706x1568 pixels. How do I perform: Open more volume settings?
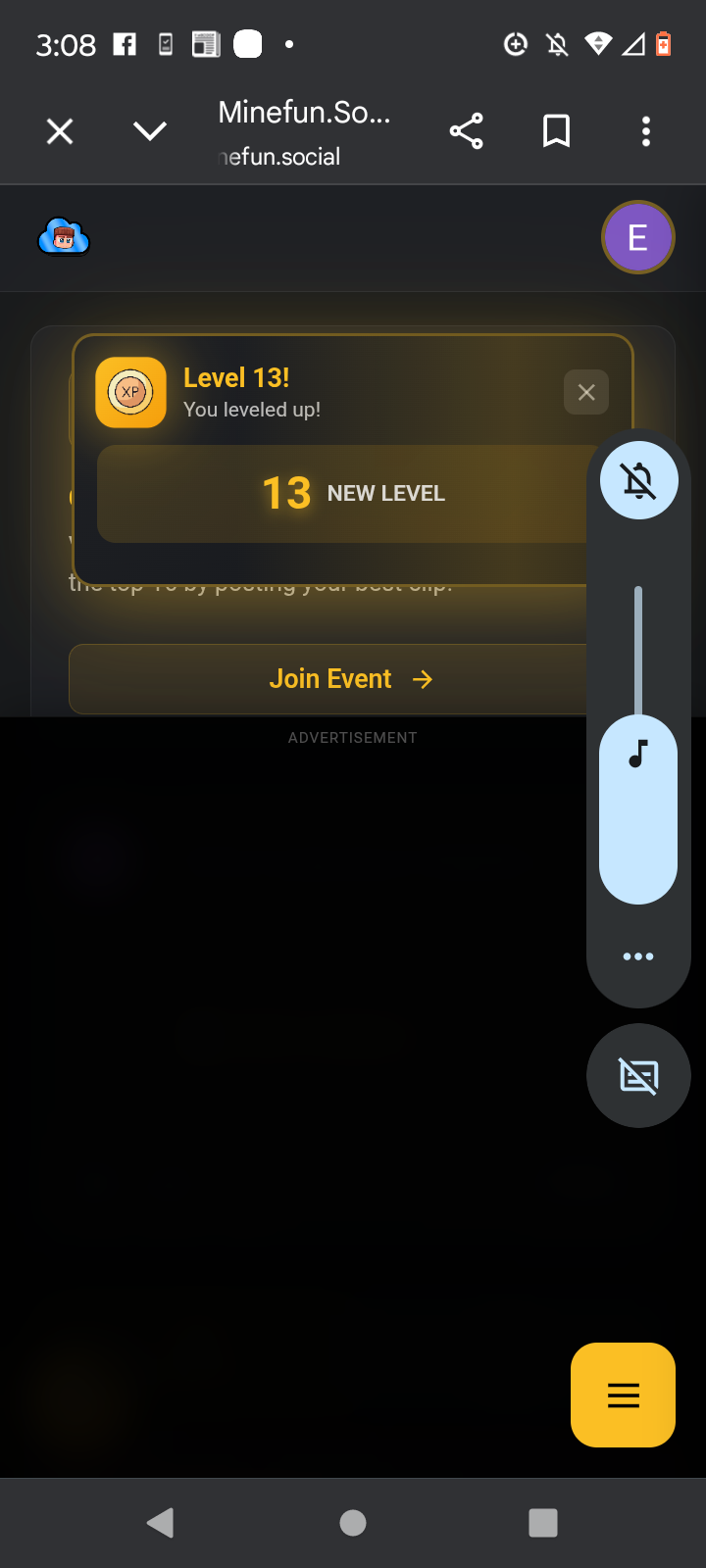point(638,956)
